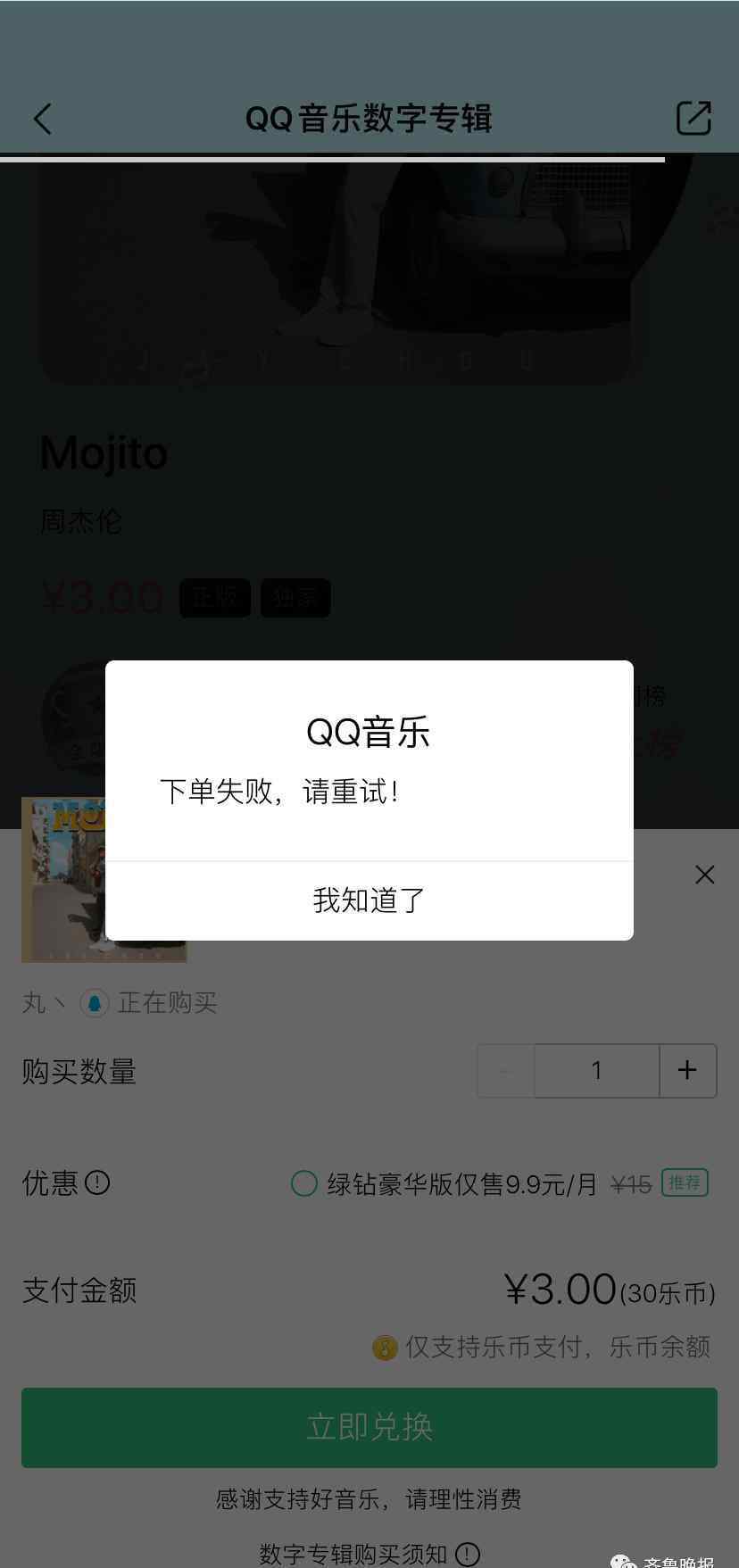
Task: Select 绿钻豪华版仅售9.9元/月 offer
Action: pos(304,1183)
